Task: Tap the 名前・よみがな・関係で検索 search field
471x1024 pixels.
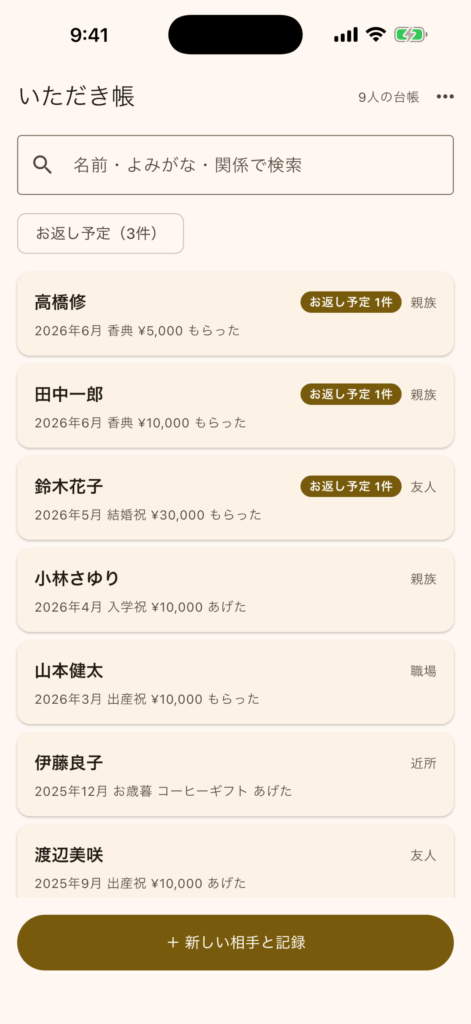Action: 235,165
